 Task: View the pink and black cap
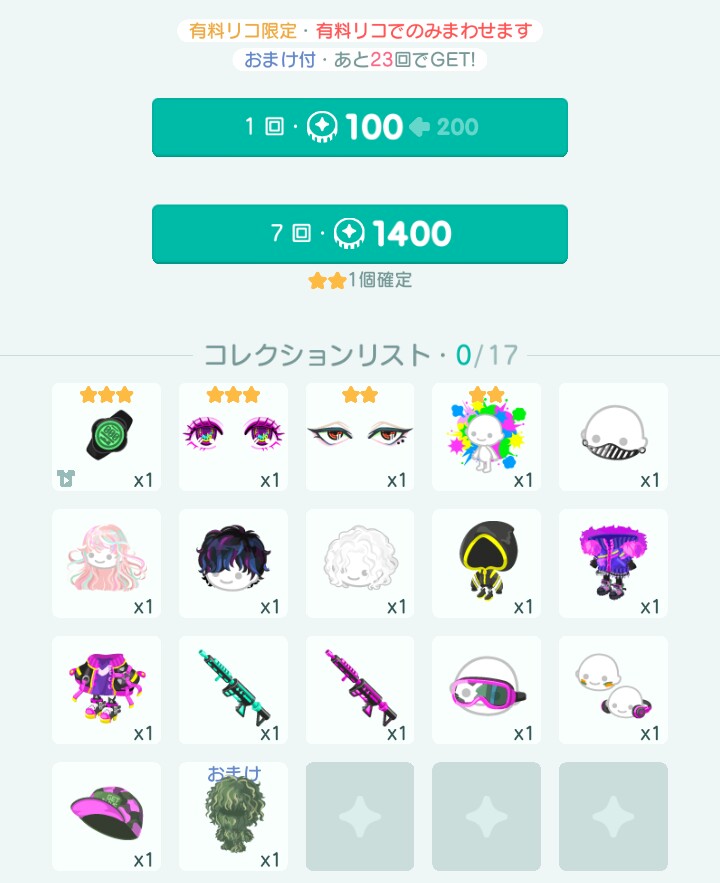point(106,817)
